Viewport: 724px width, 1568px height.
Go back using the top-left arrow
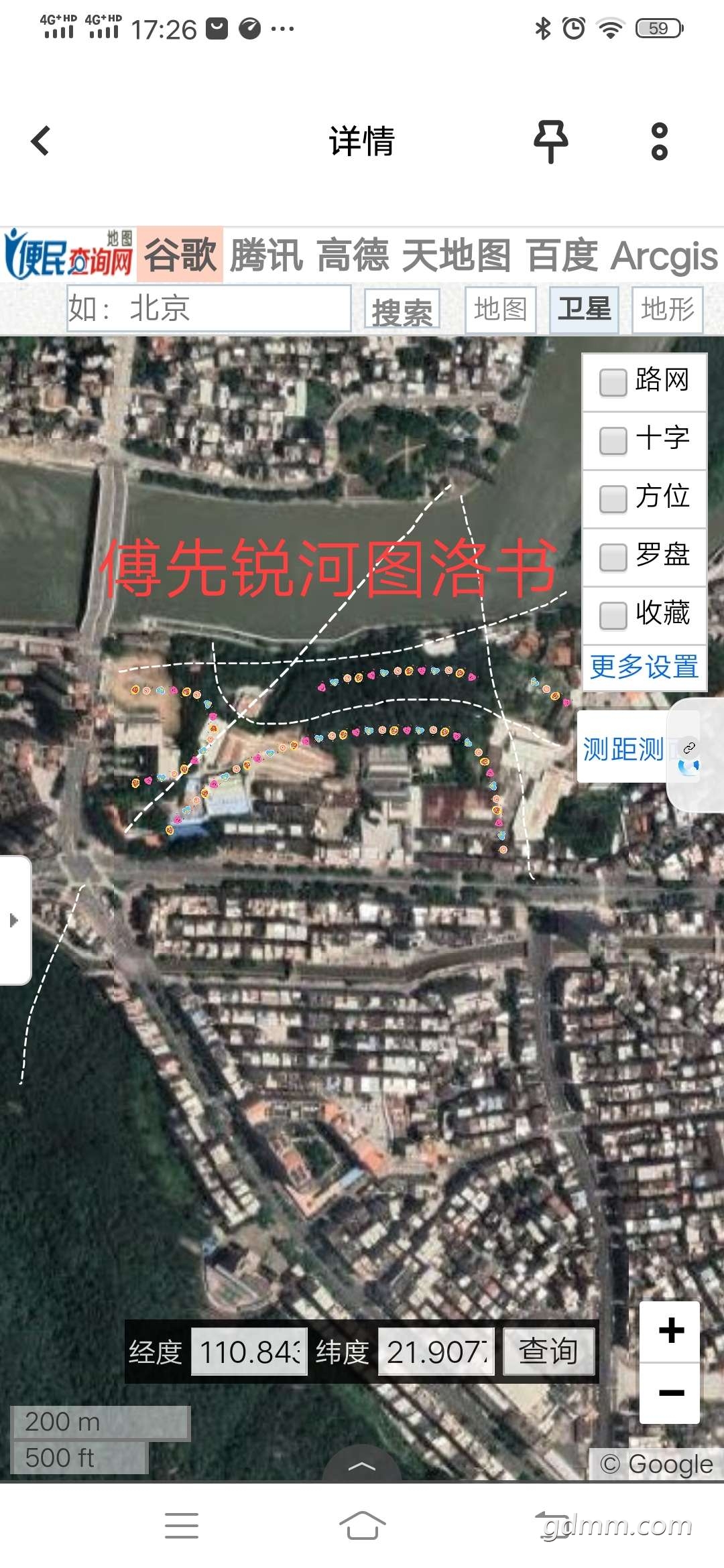[x=41, y=141]
